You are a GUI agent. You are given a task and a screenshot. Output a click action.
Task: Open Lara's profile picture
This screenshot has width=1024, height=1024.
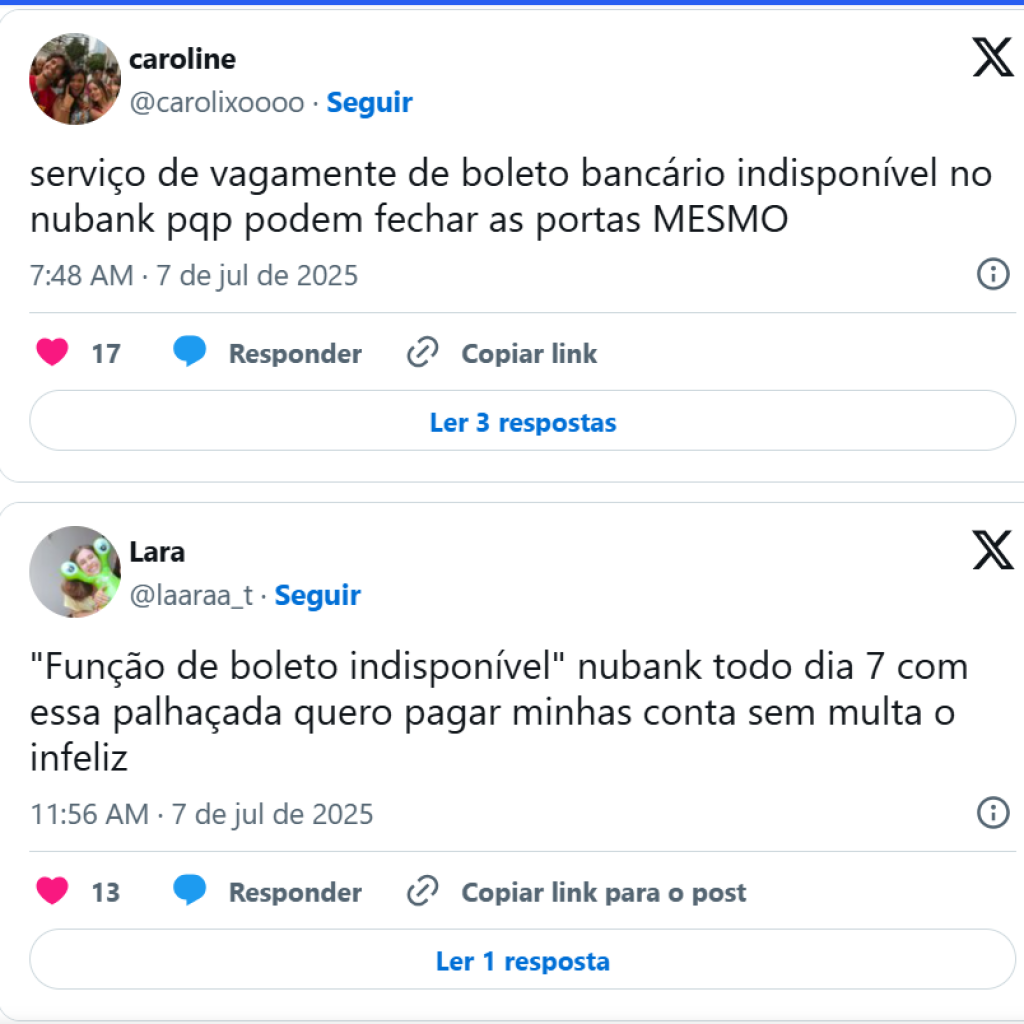tap(75, 572)
